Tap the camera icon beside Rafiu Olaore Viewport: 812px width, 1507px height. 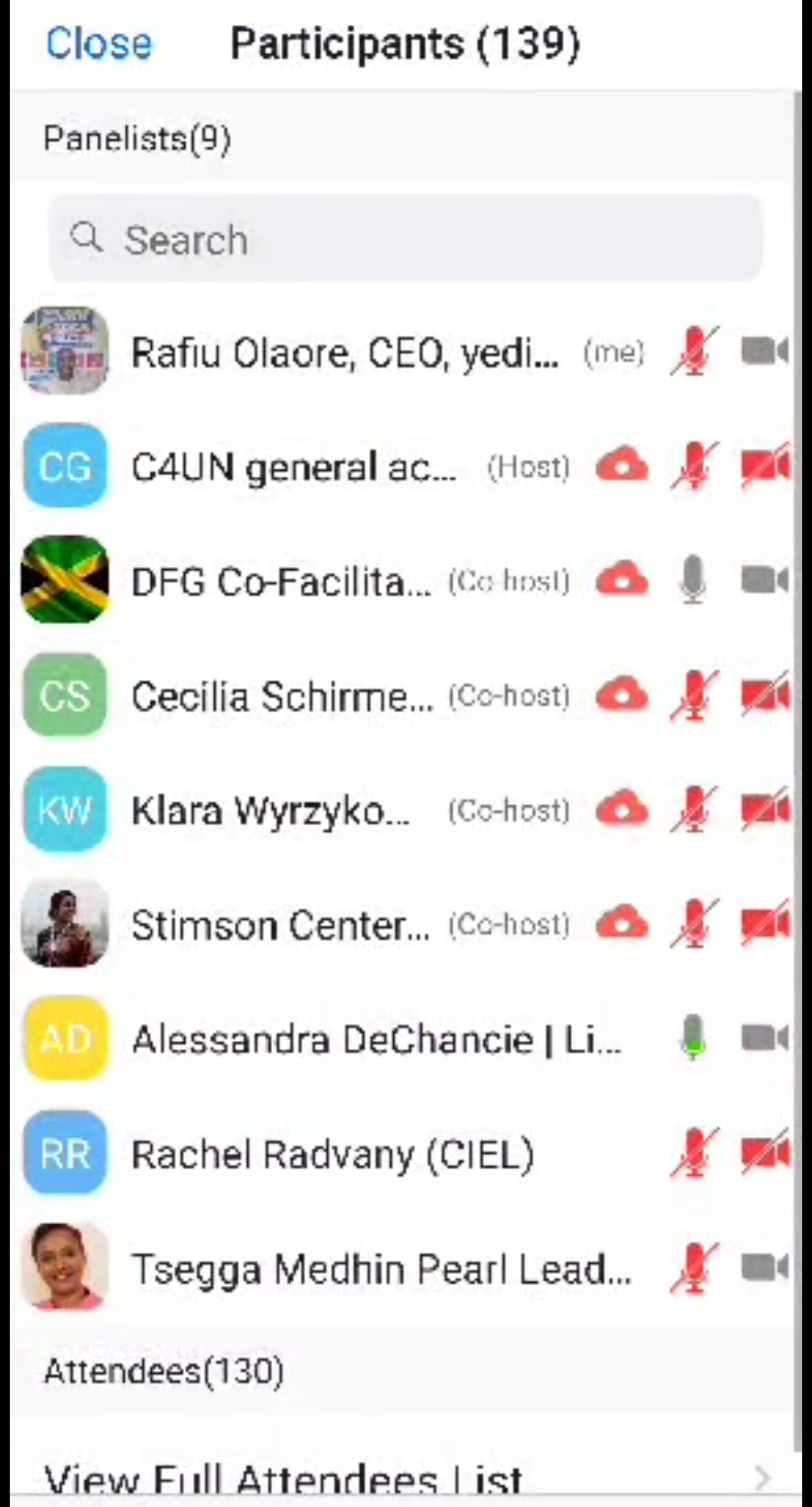pyautogui.click(x=764, y=351)
